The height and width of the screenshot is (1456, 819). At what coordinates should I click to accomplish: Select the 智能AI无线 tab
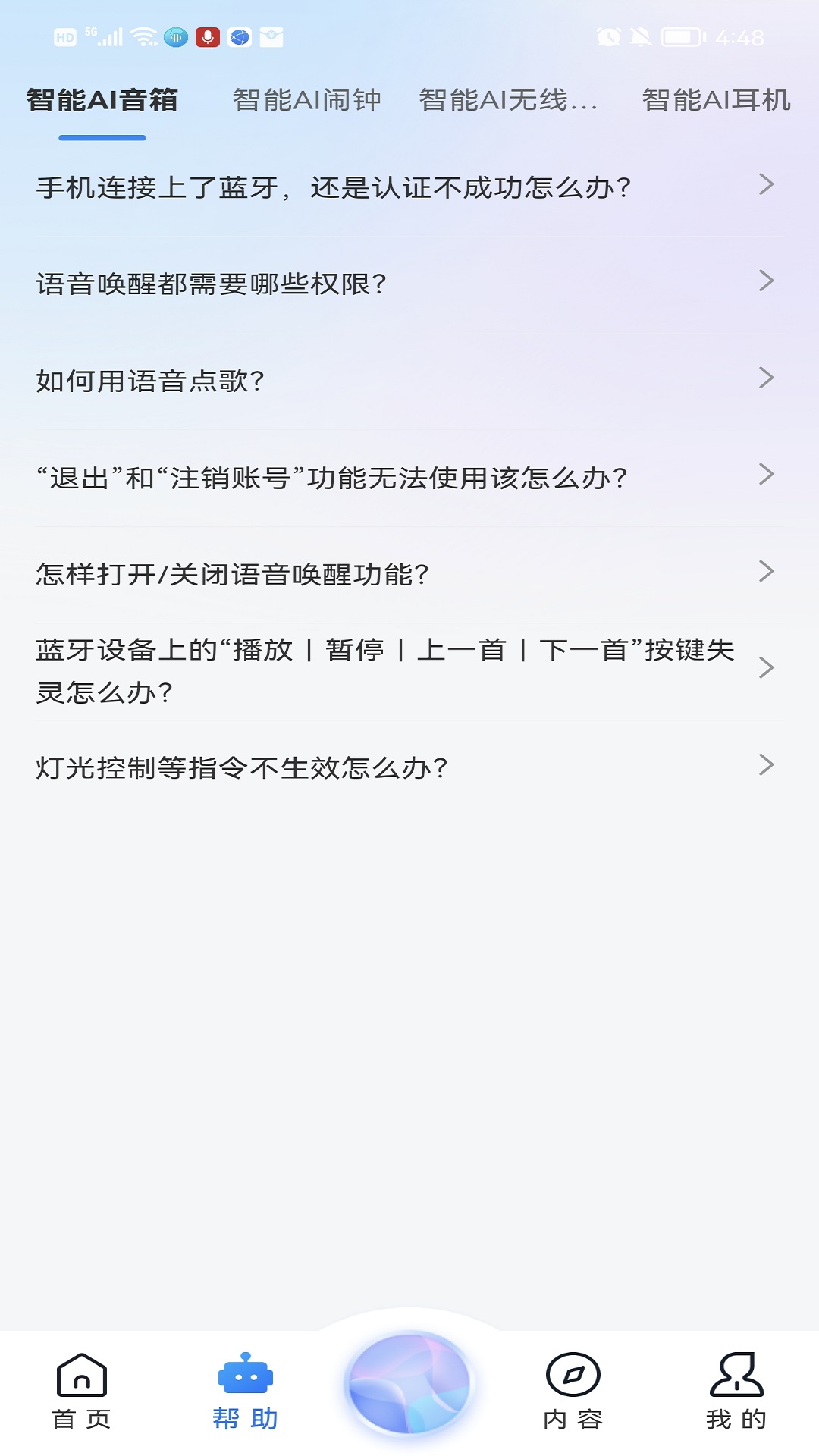click(x=508, y=99)
